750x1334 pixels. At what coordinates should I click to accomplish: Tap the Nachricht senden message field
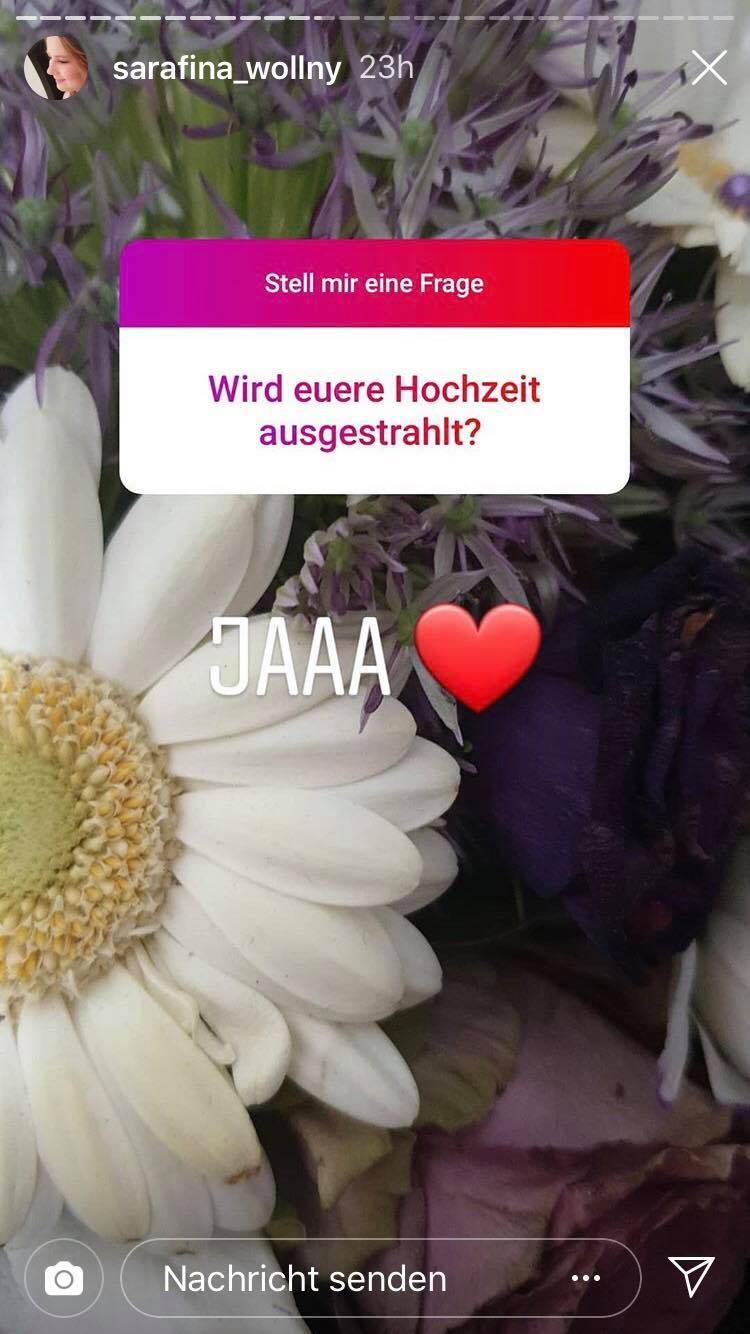(x=380, y=1278)
